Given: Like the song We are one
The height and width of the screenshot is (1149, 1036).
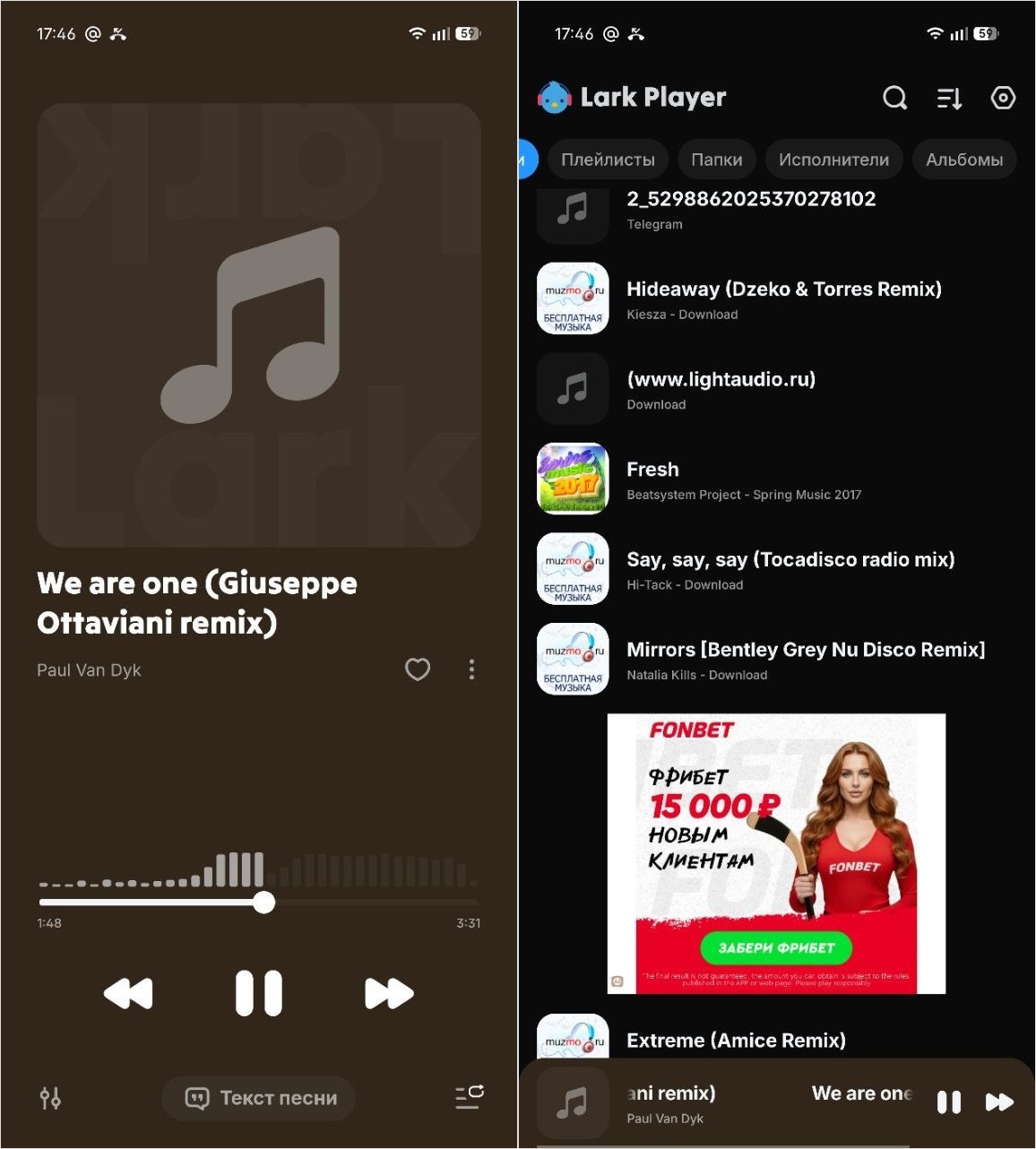Looking at the screenshot, I should (418, 670).
